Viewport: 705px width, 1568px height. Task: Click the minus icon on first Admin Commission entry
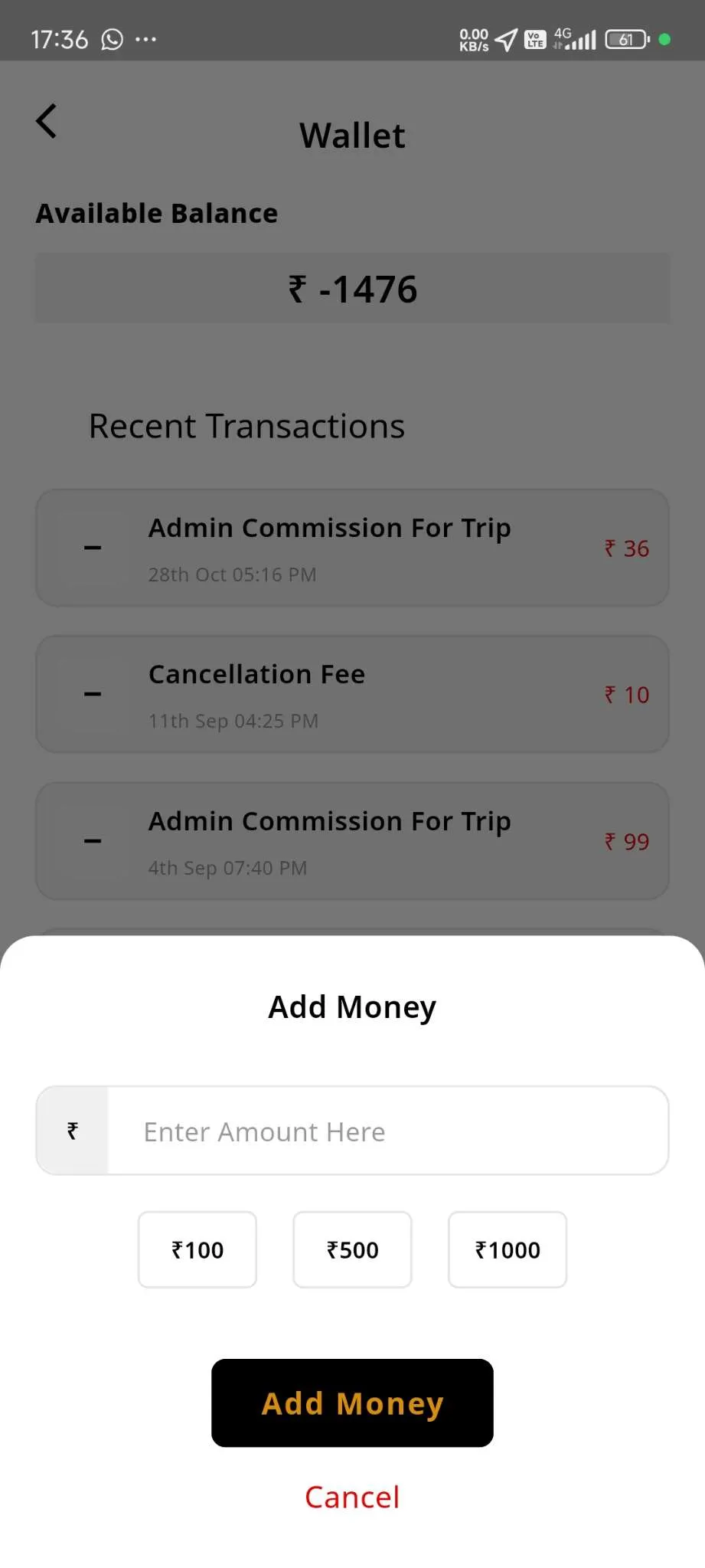(92, 548)
